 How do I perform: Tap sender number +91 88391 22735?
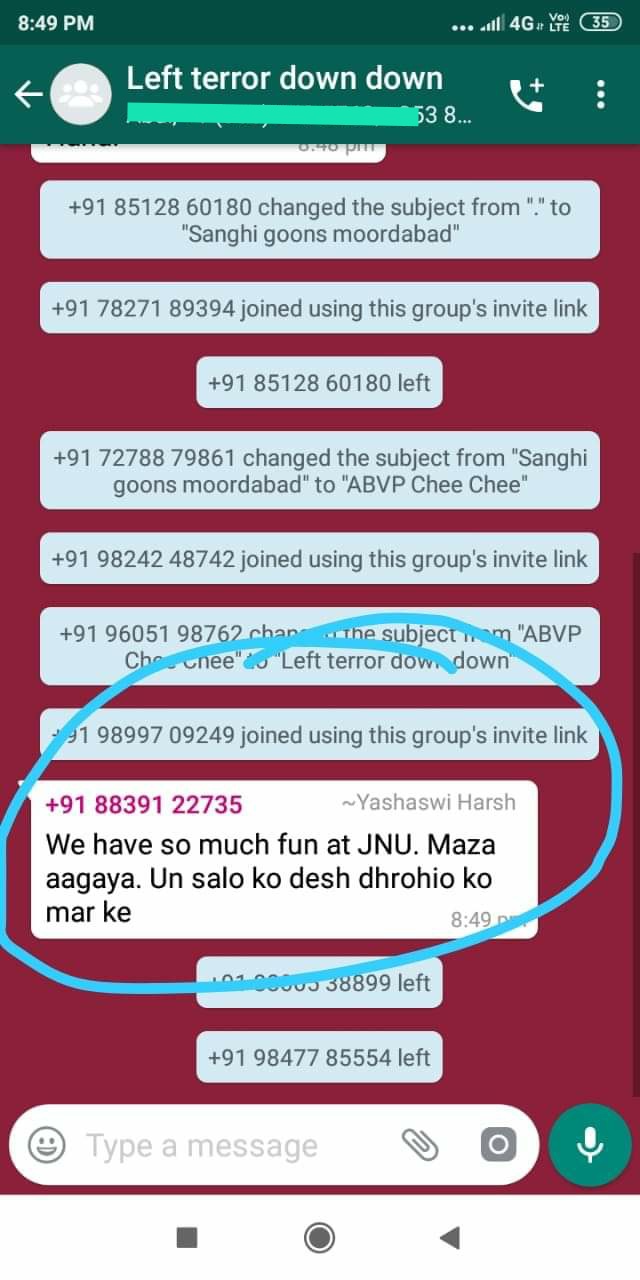pos(144,804)
